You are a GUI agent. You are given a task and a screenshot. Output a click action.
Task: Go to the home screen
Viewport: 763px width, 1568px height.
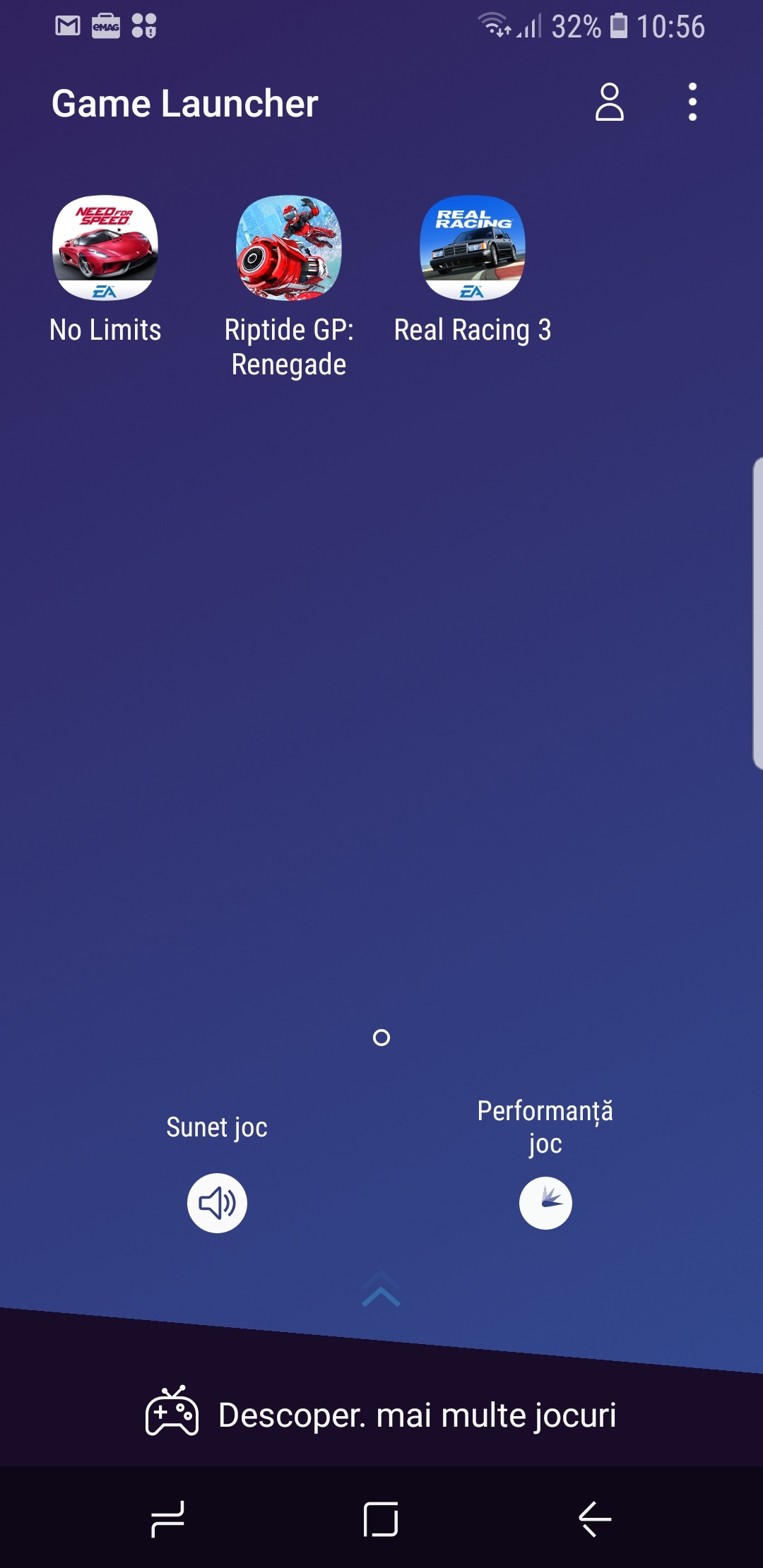point(381,1519)
